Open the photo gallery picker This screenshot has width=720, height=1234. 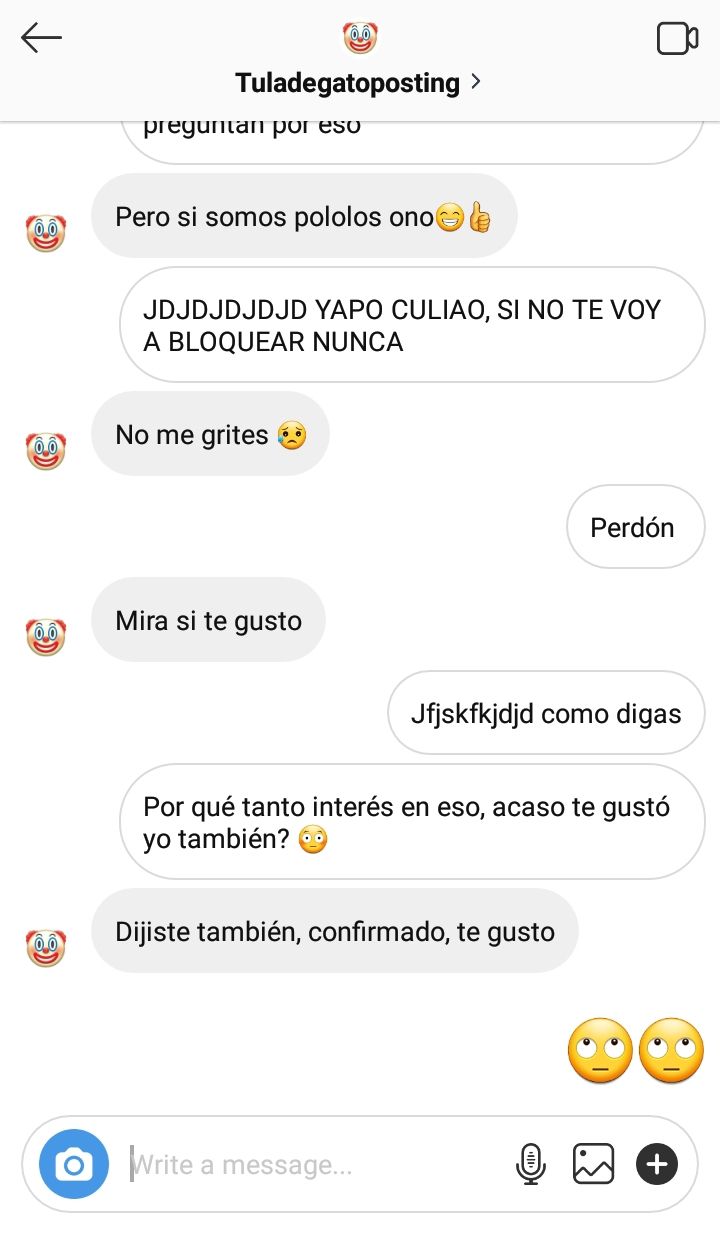click(x=593, y=1164)
